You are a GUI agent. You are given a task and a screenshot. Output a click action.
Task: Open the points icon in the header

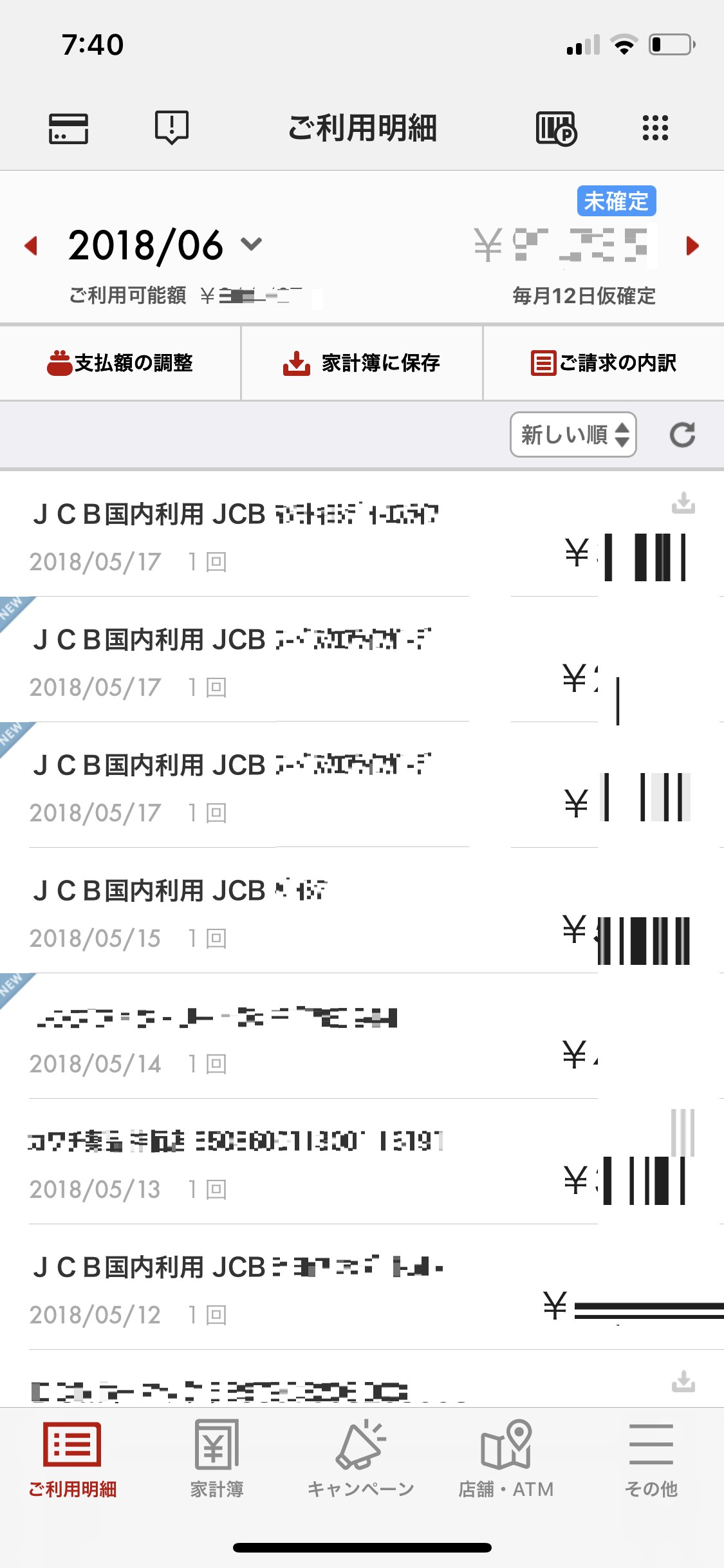coord(556,128)
